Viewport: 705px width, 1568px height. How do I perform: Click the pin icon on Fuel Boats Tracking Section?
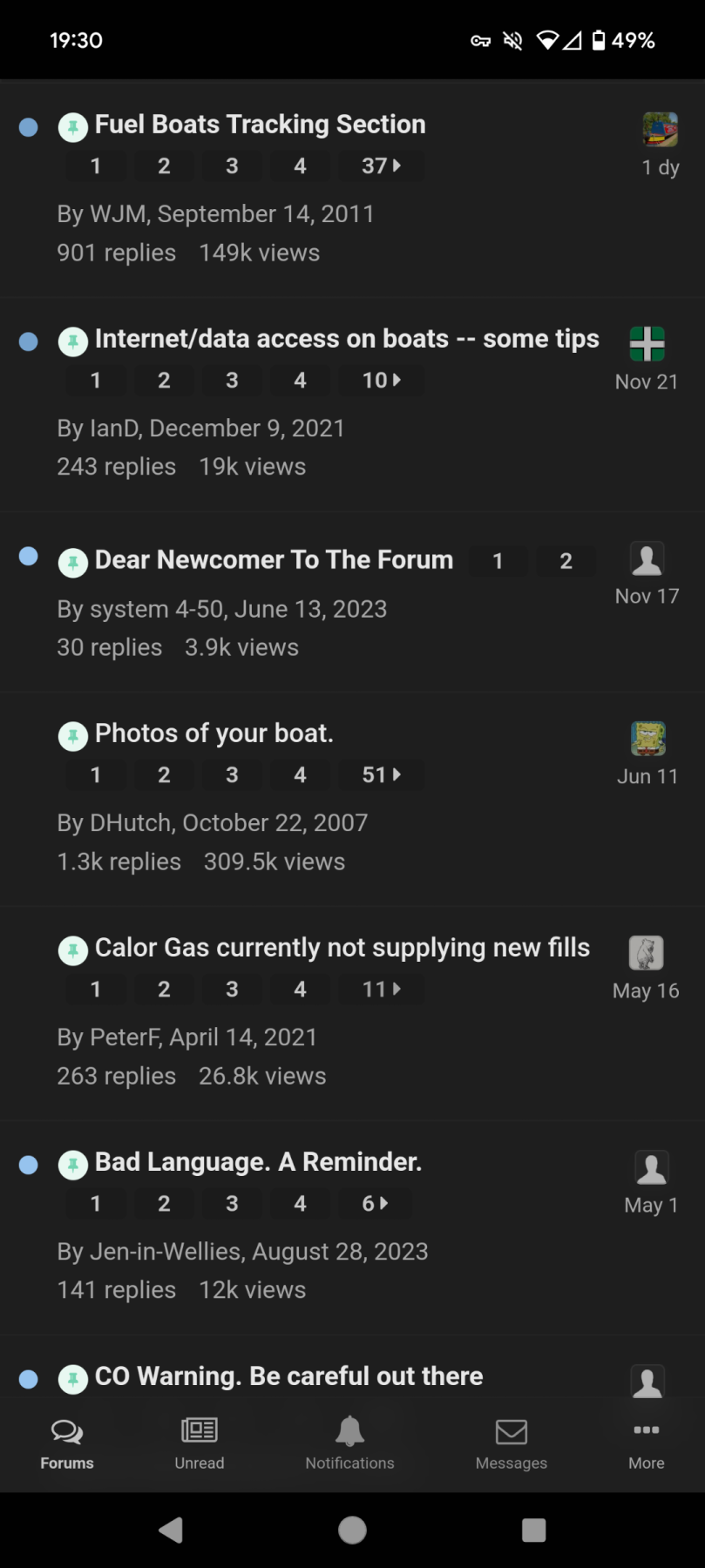point(72,126)
